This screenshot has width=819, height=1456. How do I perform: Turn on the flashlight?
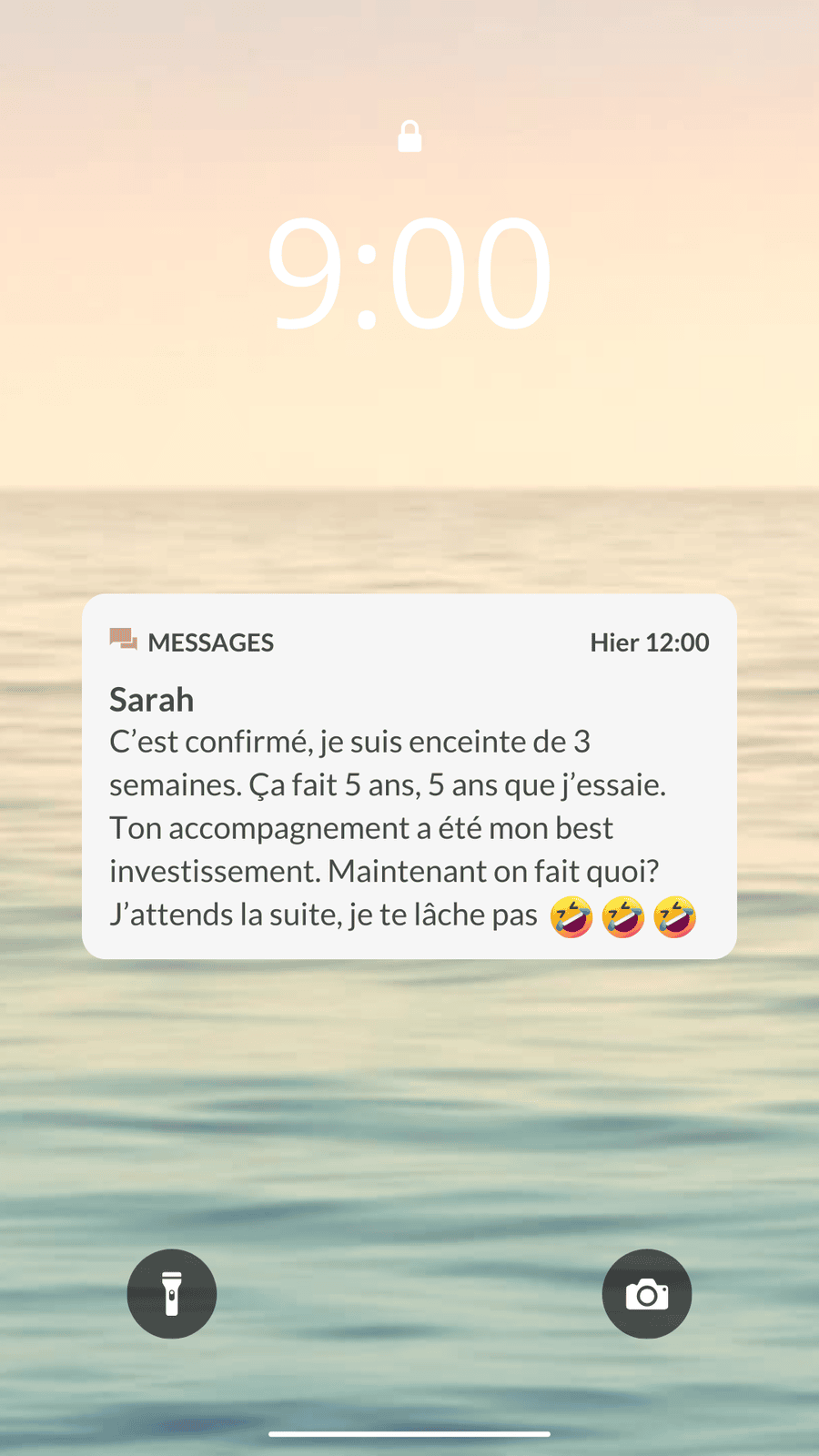pos(172,1293)
